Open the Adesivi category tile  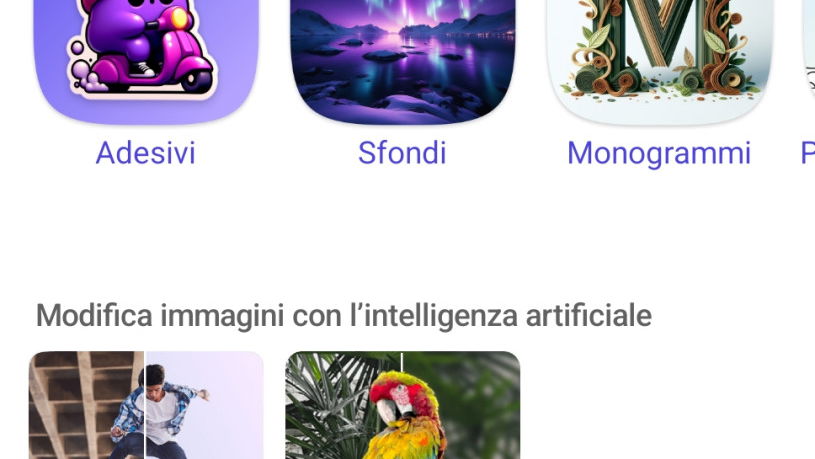(x=146, y=60)
